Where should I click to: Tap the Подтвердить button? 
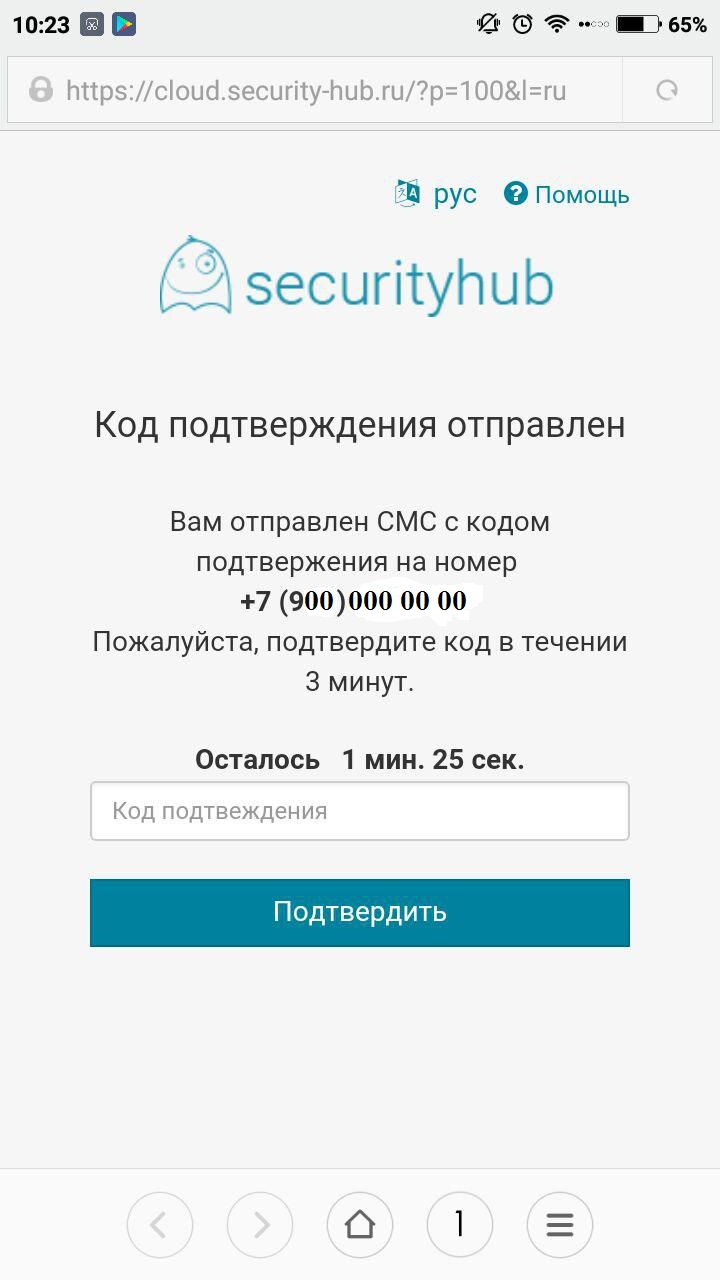[x=360, y=912]
